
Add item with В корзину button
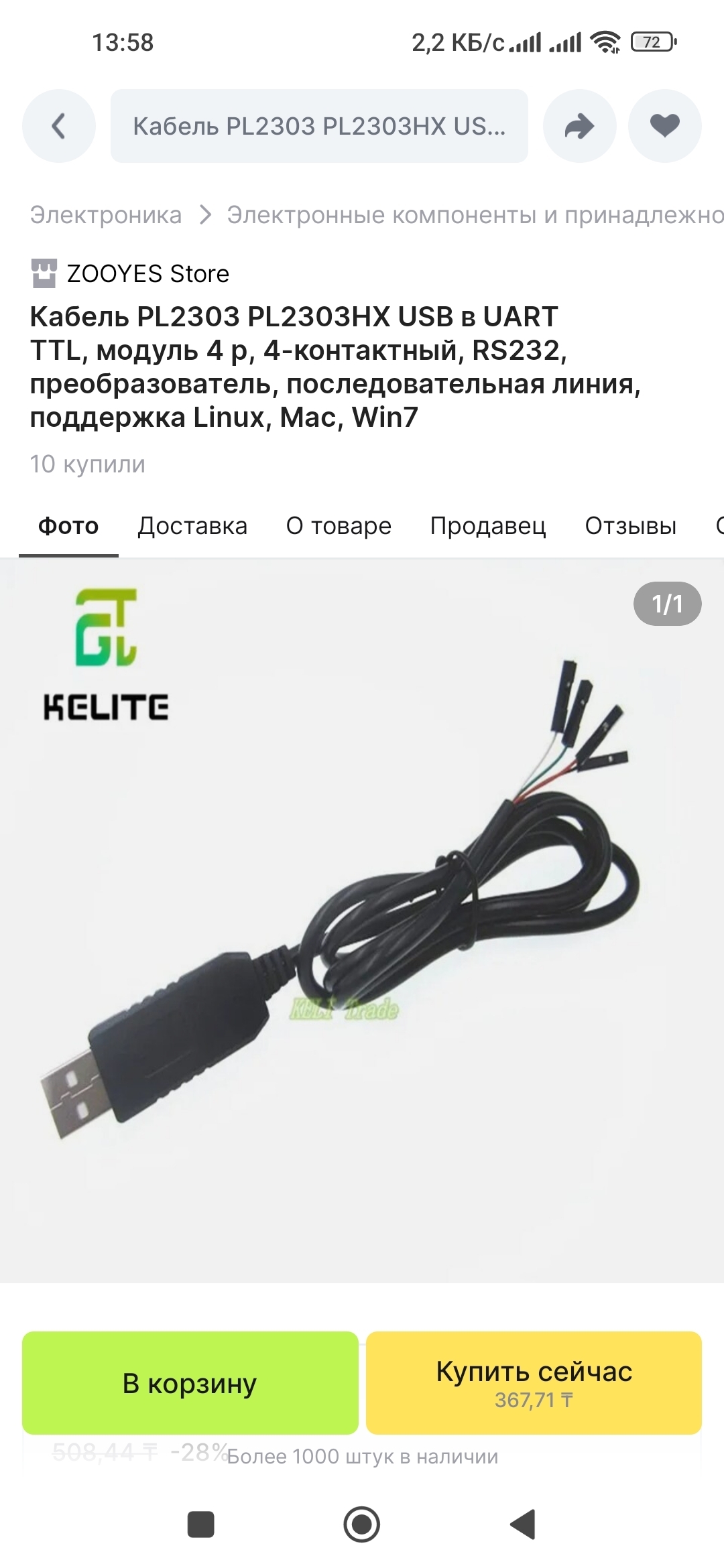click(x=190, y=1384)
